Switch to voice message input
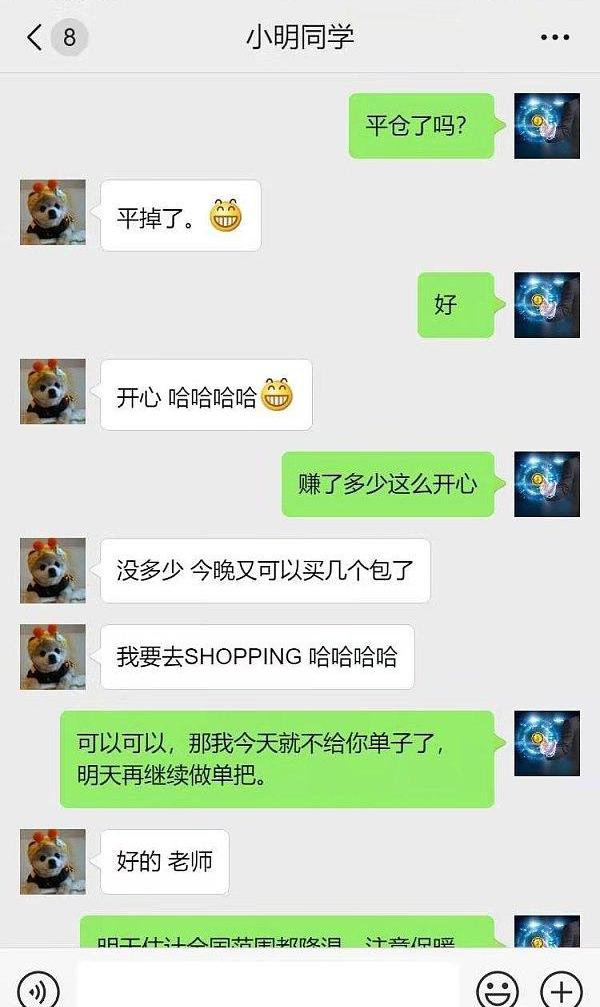The image size is (600, 1007). pyautogui.click(x=38, y=989)
